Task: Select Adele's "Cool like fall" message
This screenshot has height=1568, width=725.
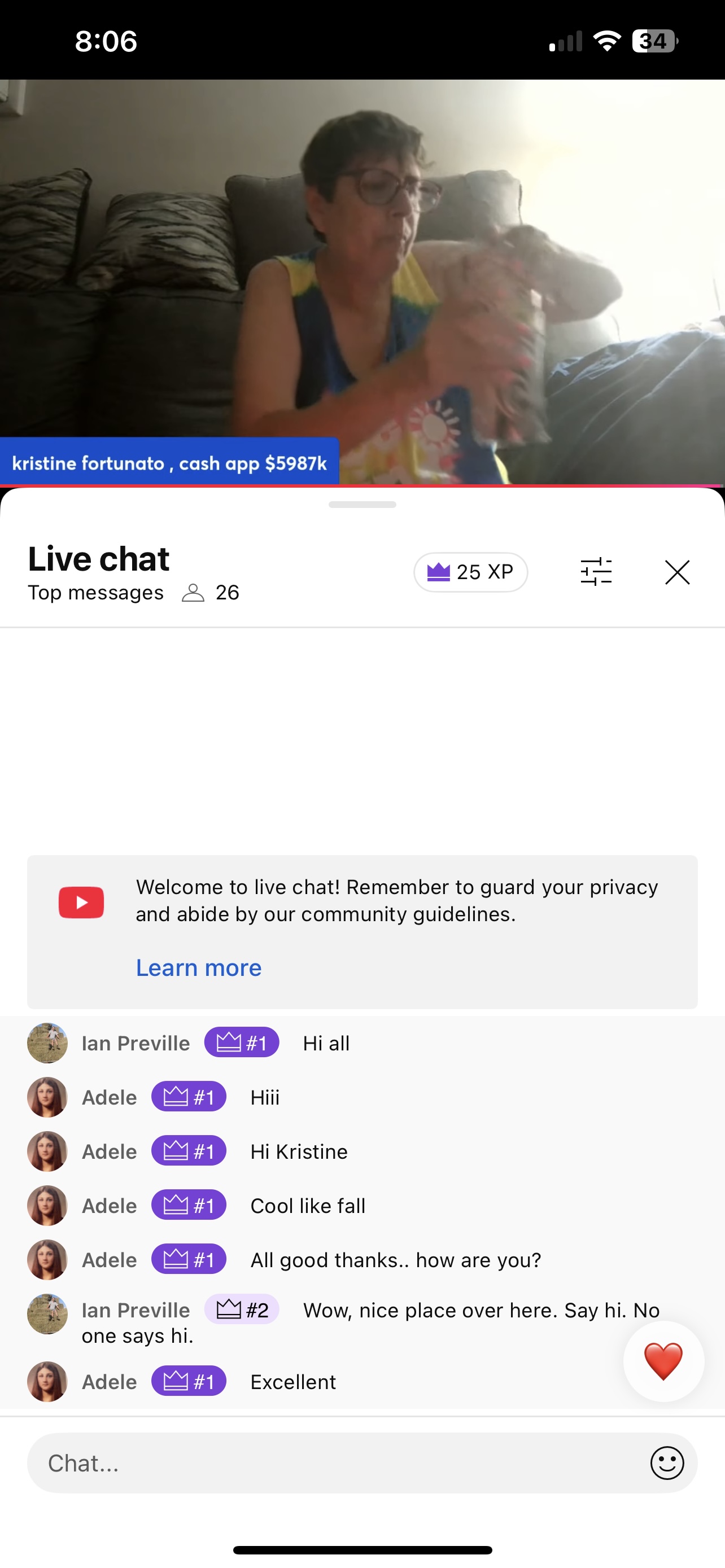Action: pos(307,1206)
